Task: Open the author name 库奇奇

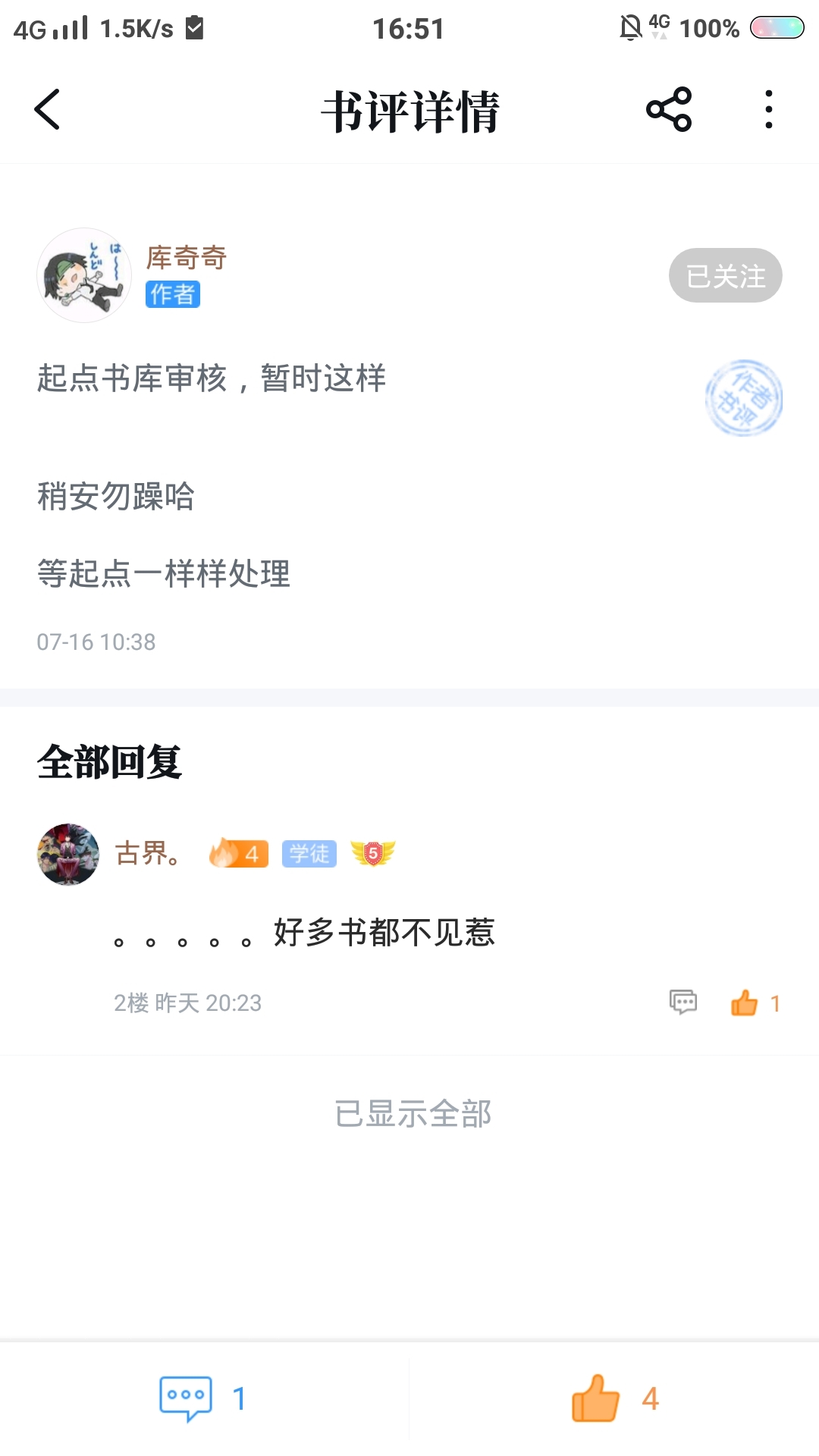Action: click(x=187, y=258)
